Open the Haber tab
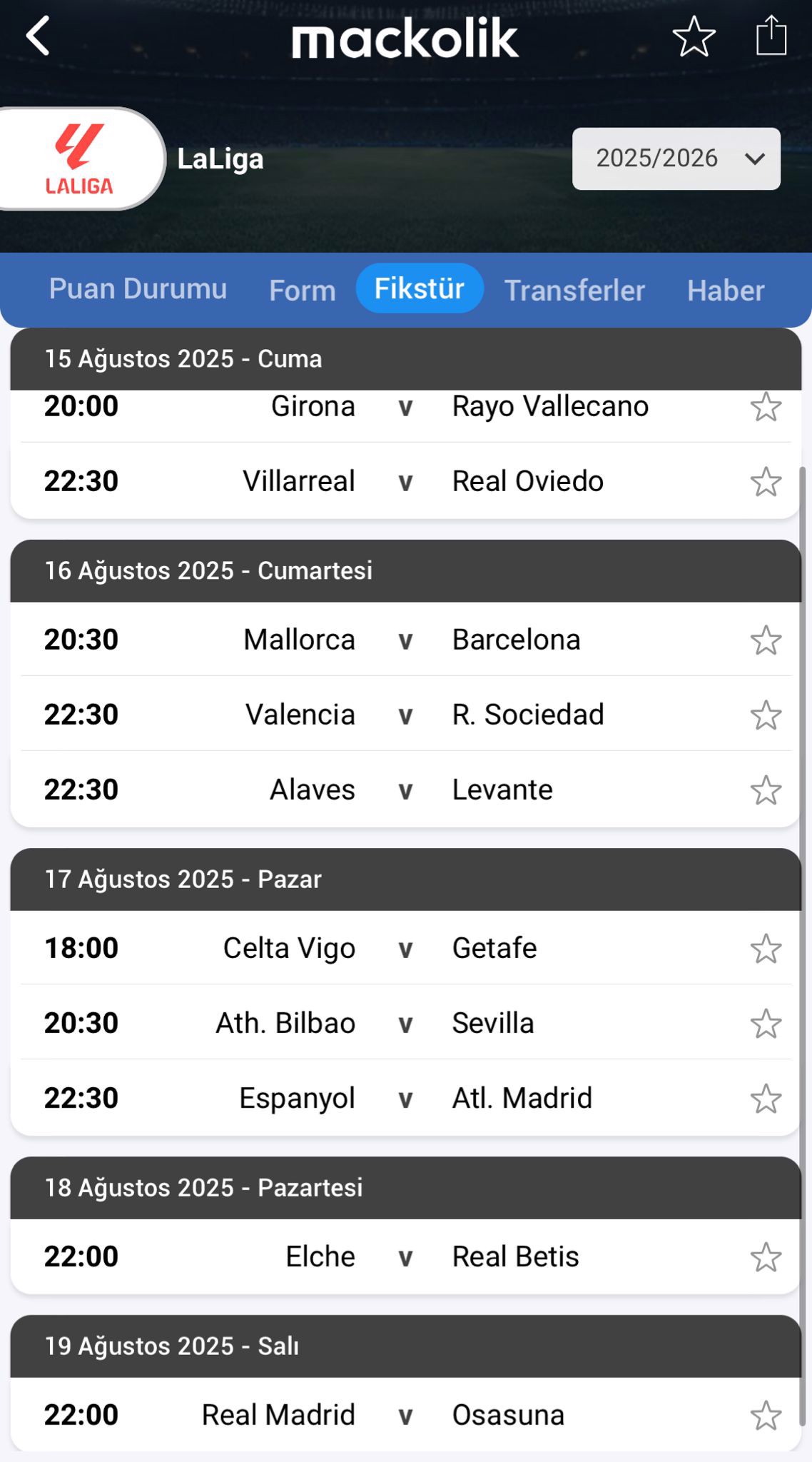This screenshot has height=1462, width=812. coord(726,291)
